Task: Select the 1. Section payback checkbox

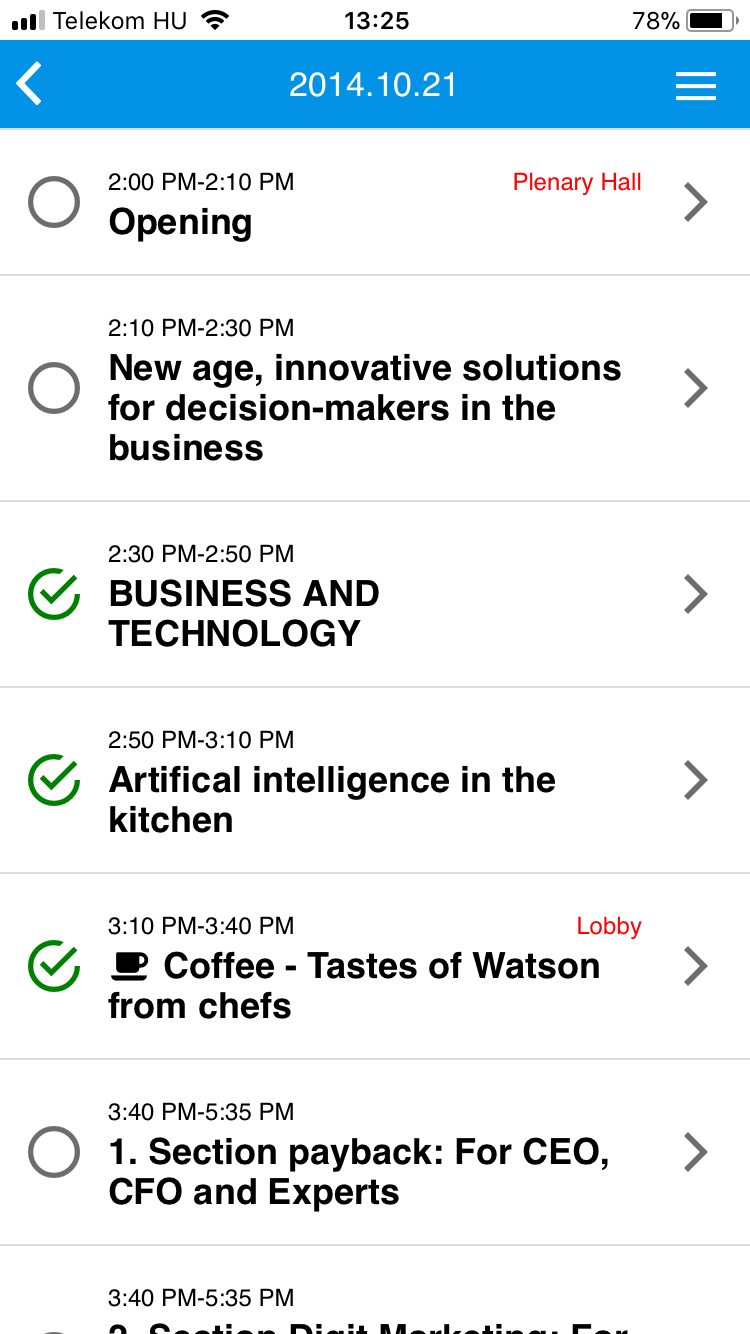Action: click(54, 1152)
